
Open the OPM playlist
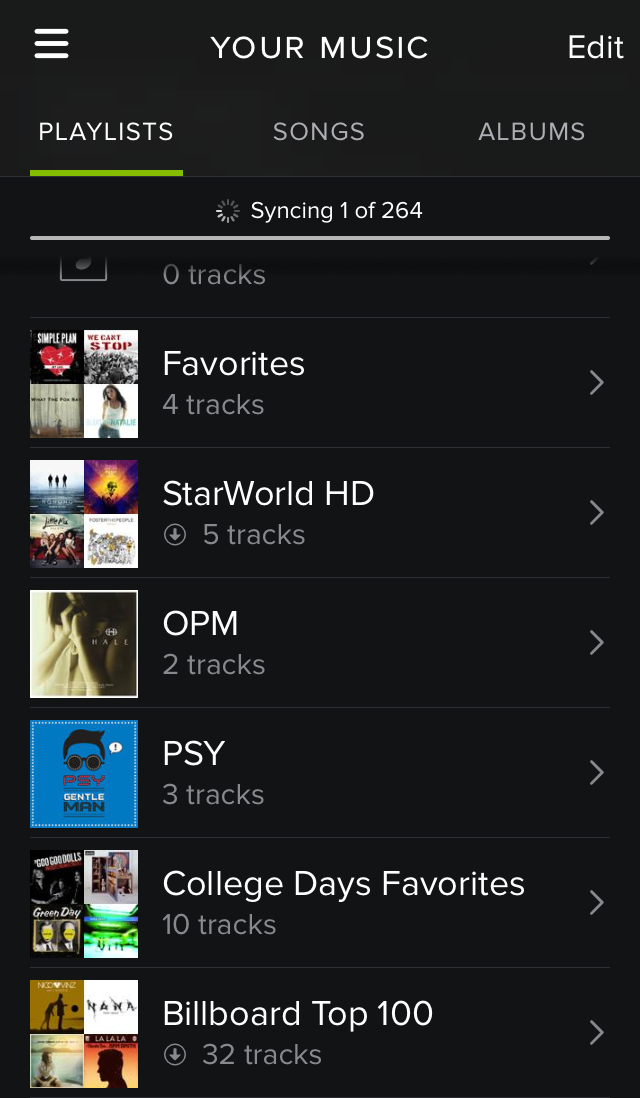(x=320, y=644)
